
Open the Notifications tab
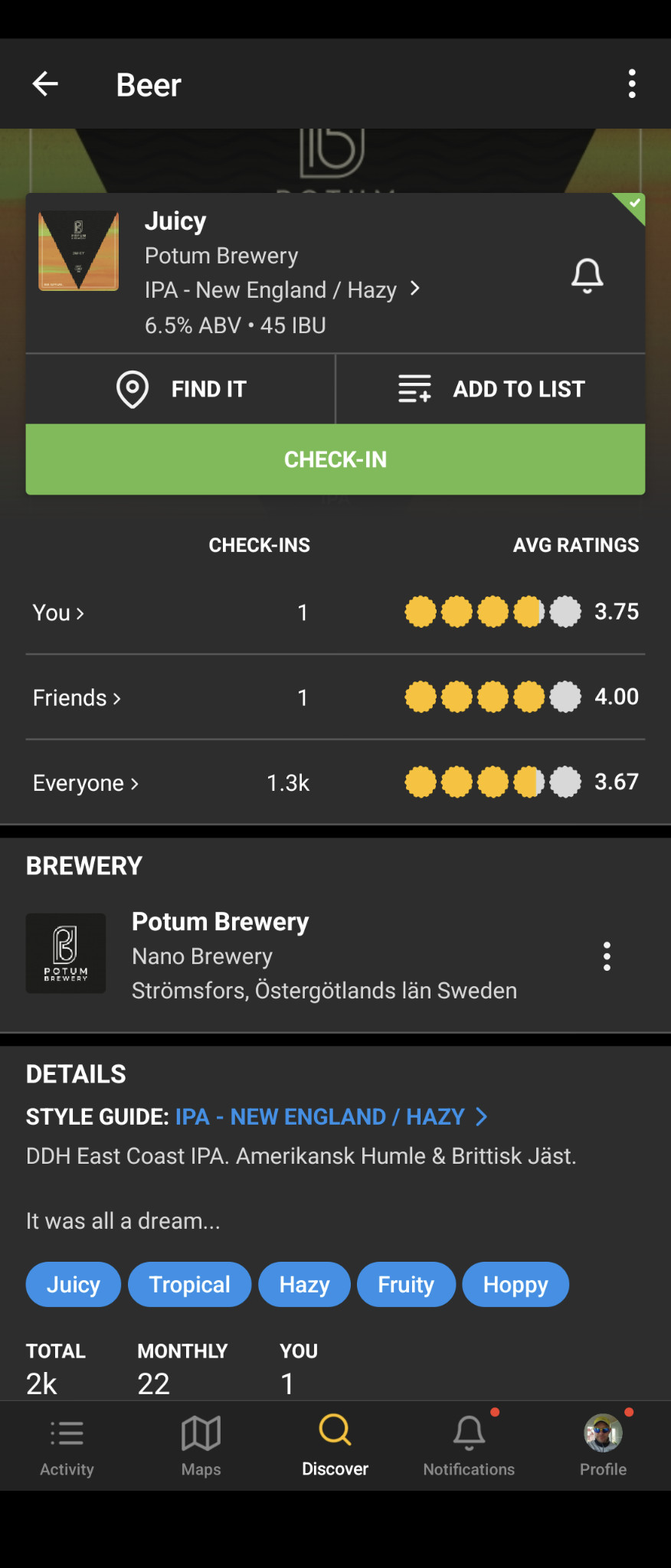[x=469, y=1446]
